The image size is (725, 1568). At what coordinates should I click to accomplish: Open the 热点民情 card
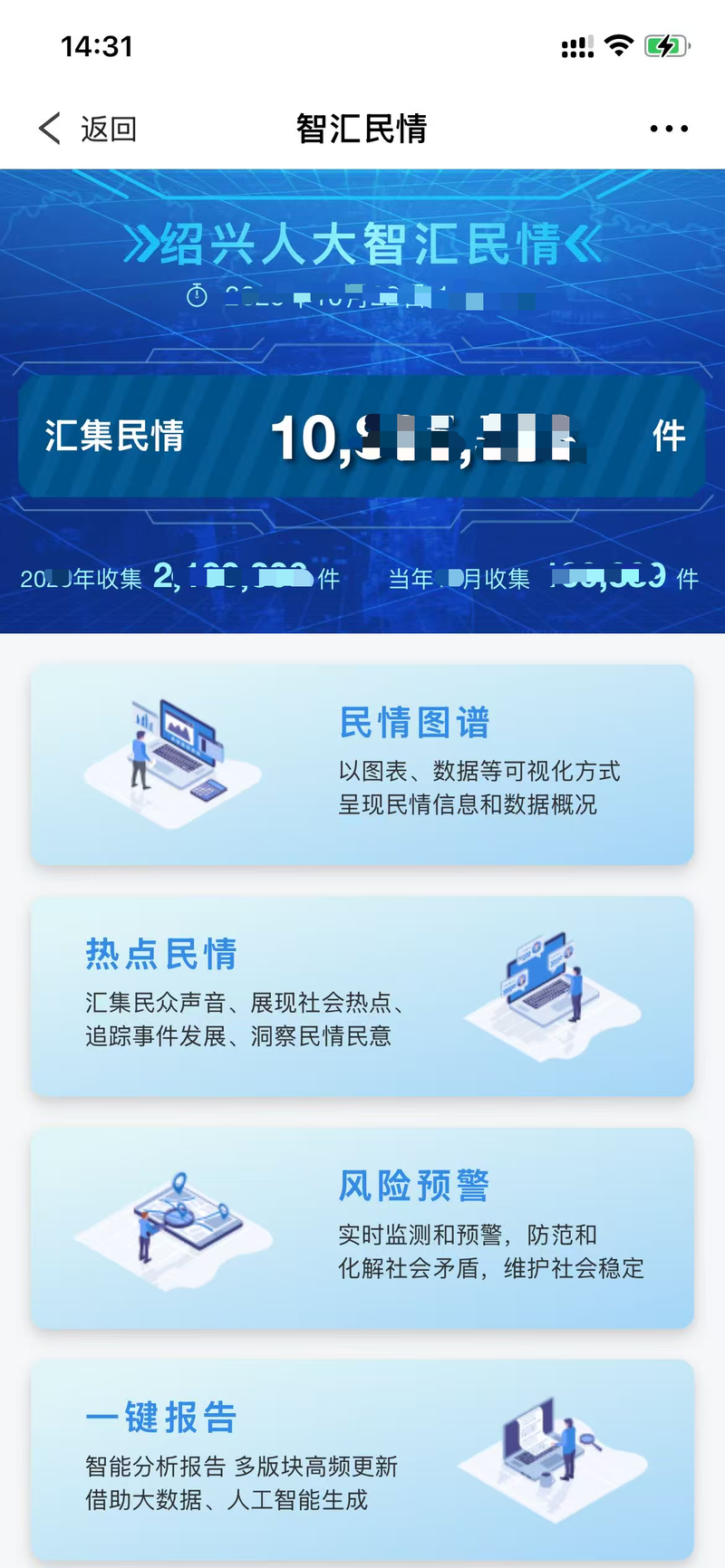click(362, 996)
